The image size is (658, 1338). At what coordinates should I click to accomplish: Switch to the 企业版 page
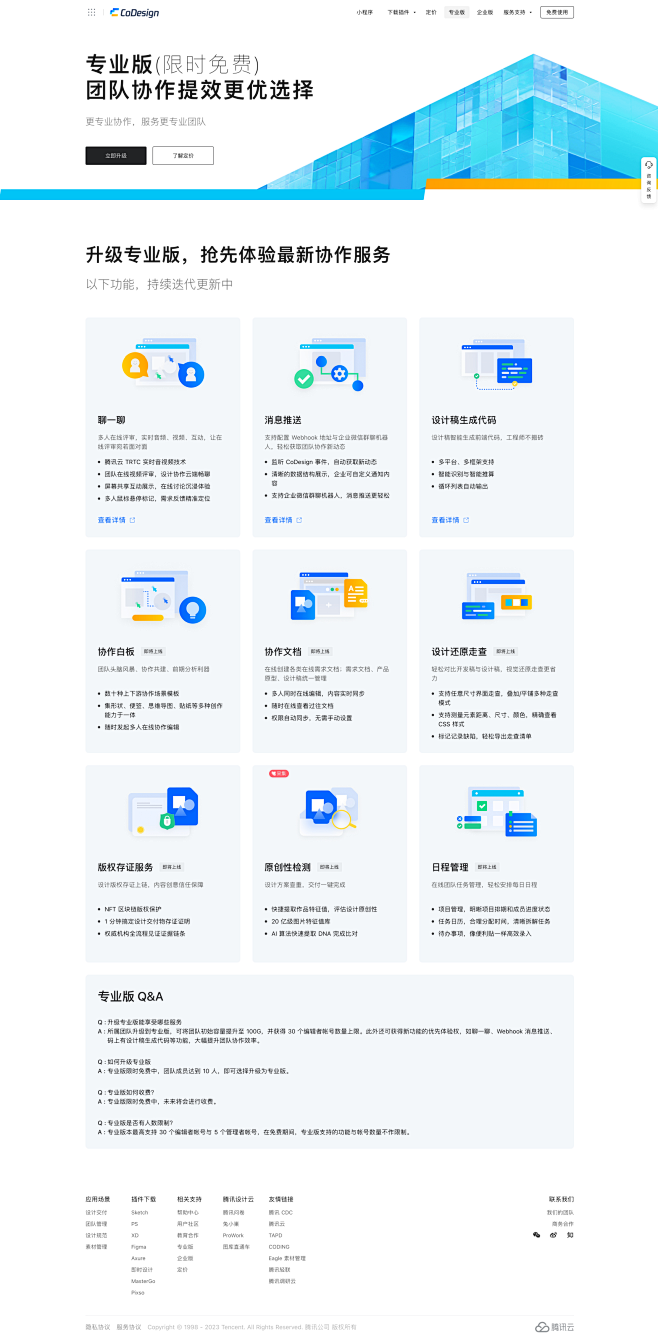(x=484, y=13)
